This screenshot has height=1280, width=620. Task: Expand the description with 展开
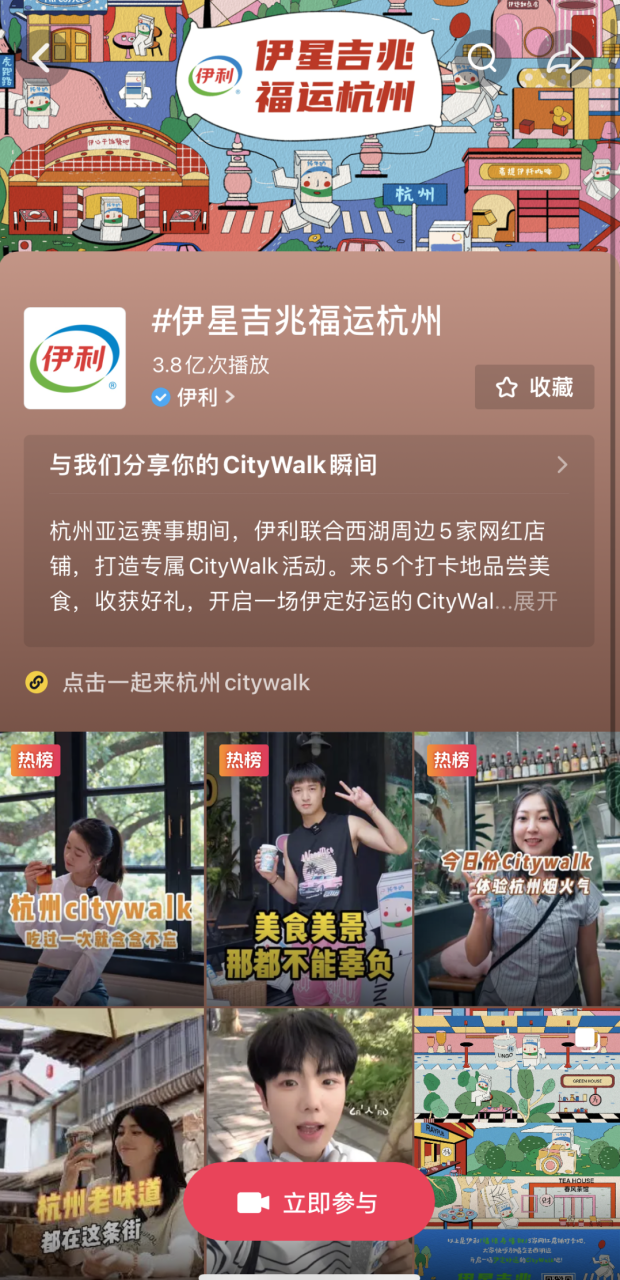click(x=535, y=602)
